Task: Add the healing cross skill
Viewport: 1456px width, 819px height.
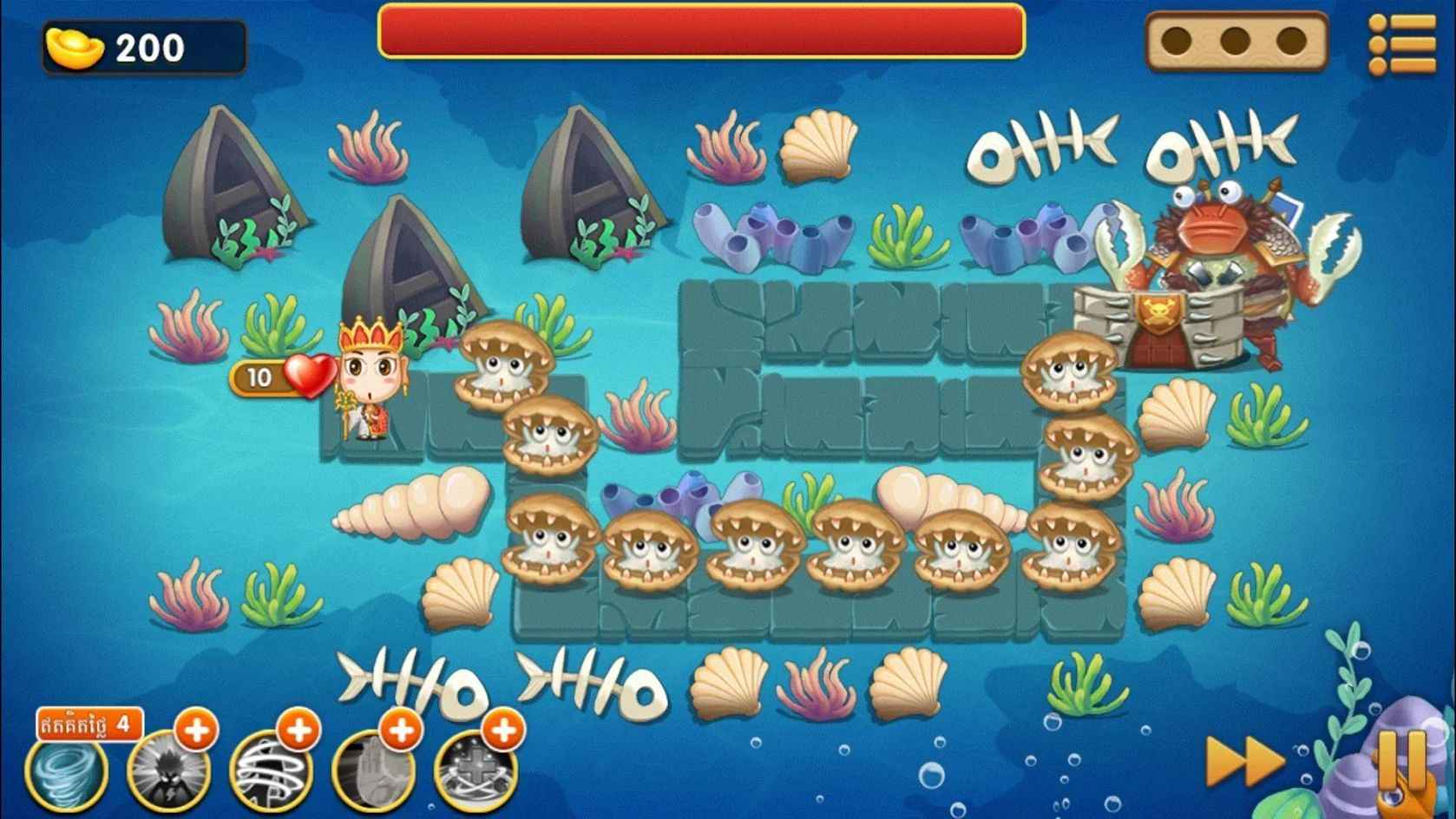Action: [x=503, y=732]
